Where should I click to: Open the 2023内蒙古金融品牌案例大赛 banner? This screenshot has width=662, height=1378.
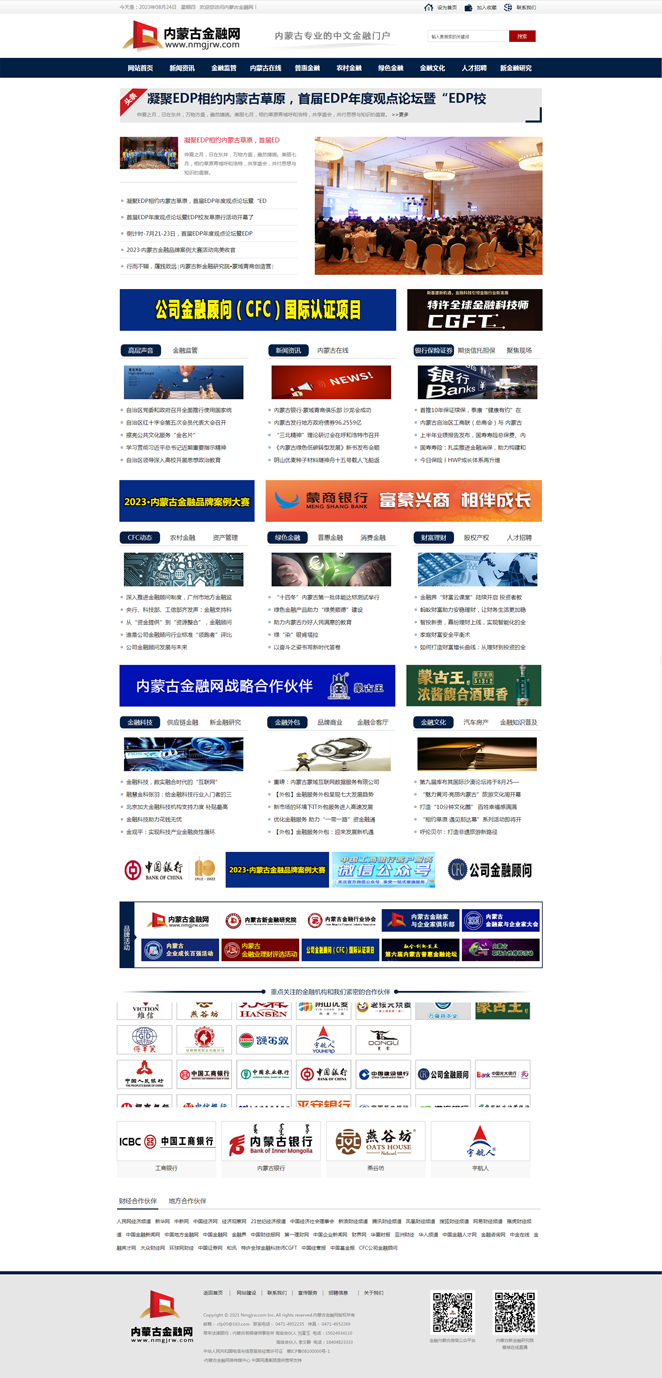click(x=187, y=501)
